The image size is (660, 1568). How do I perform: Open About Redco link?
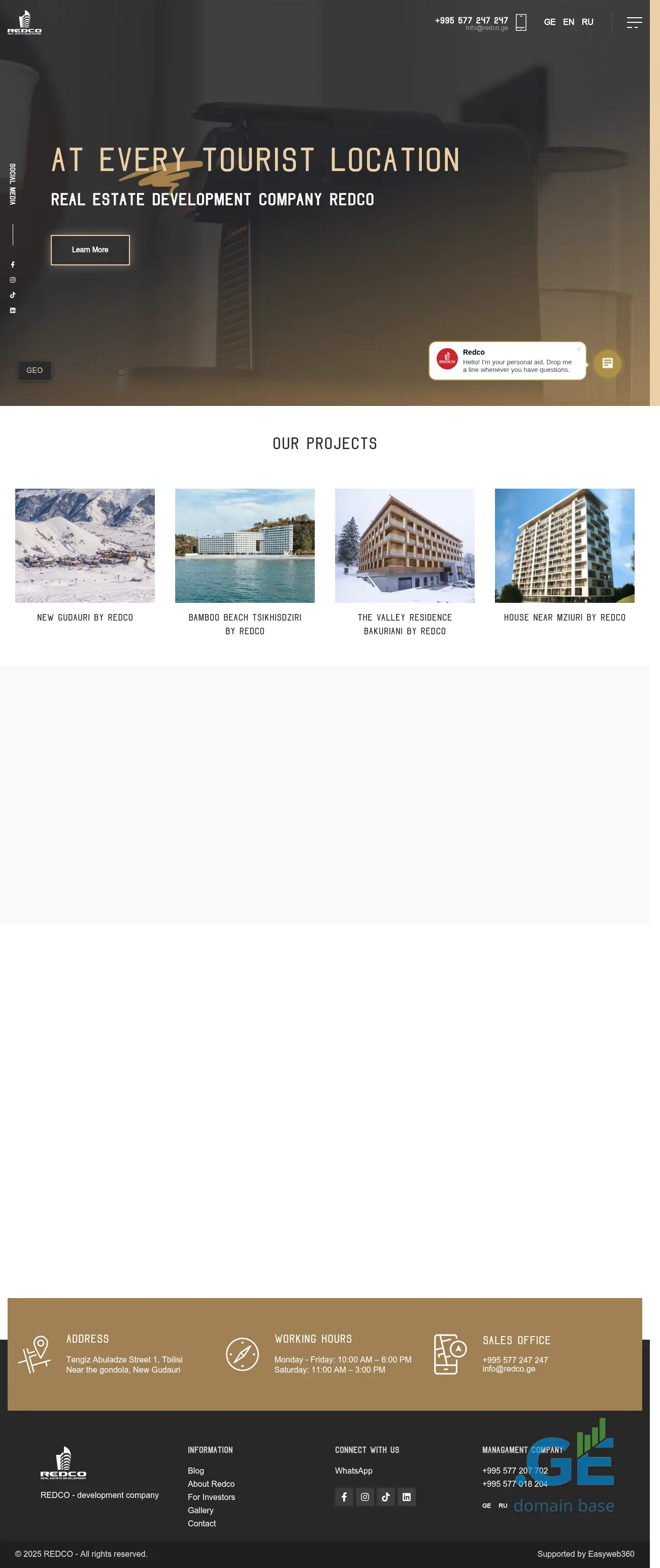(211, 1484)
